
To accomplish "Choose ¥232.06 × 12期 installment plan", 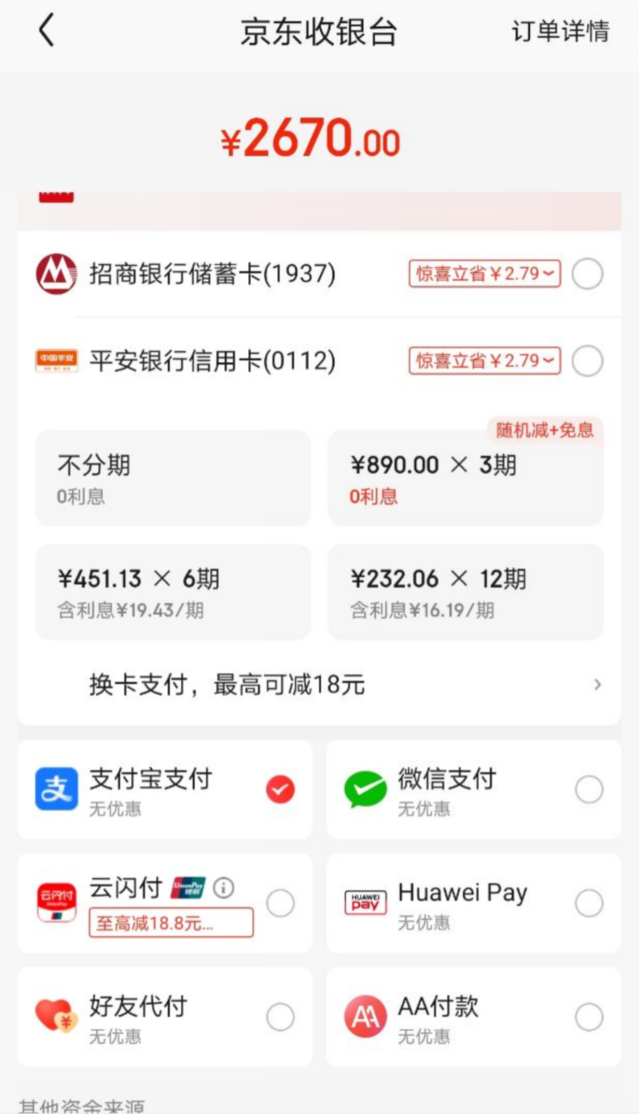I will click(466, 592).
